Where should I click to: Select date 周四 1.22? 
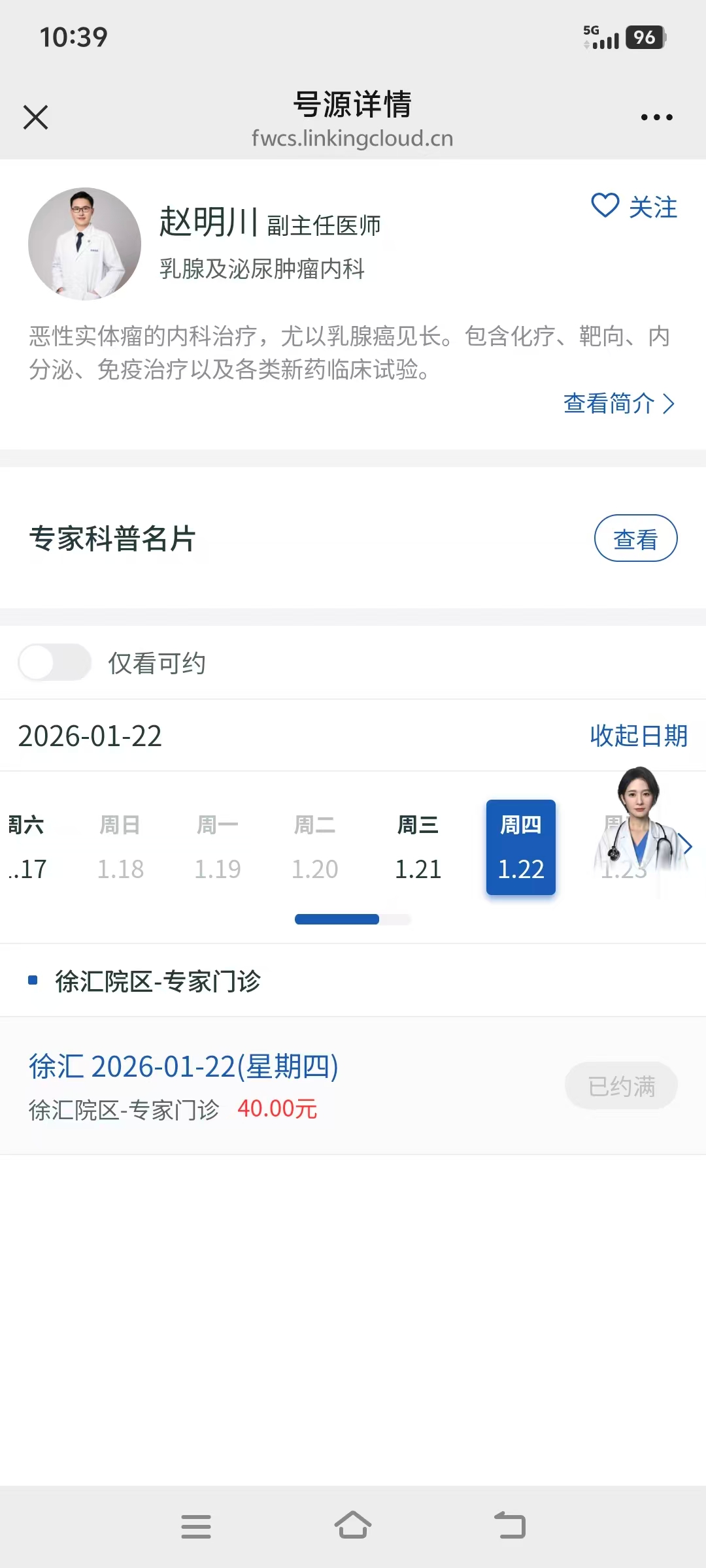click(x=520, y=847)
